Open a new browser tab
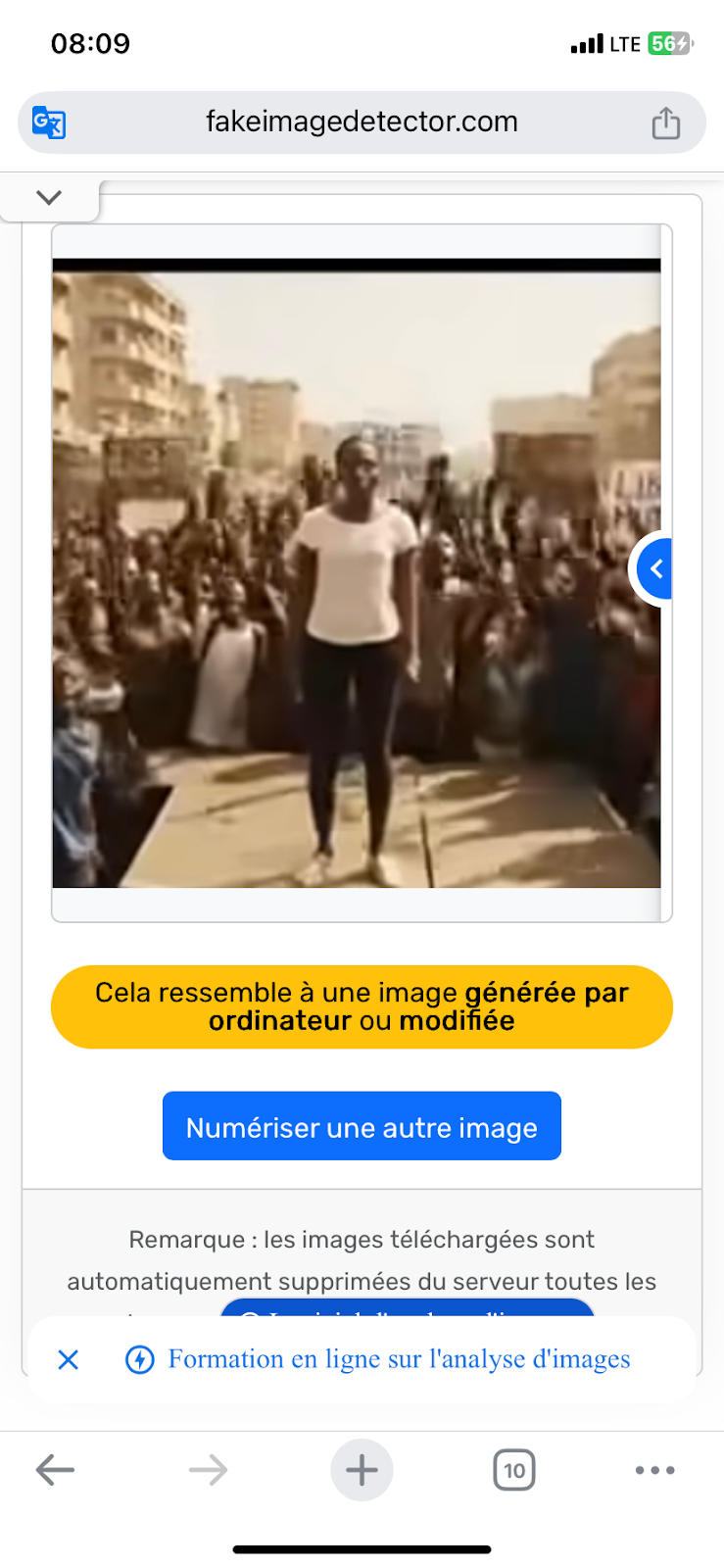Screen dimensions: 724x1568 [362, 1469]
